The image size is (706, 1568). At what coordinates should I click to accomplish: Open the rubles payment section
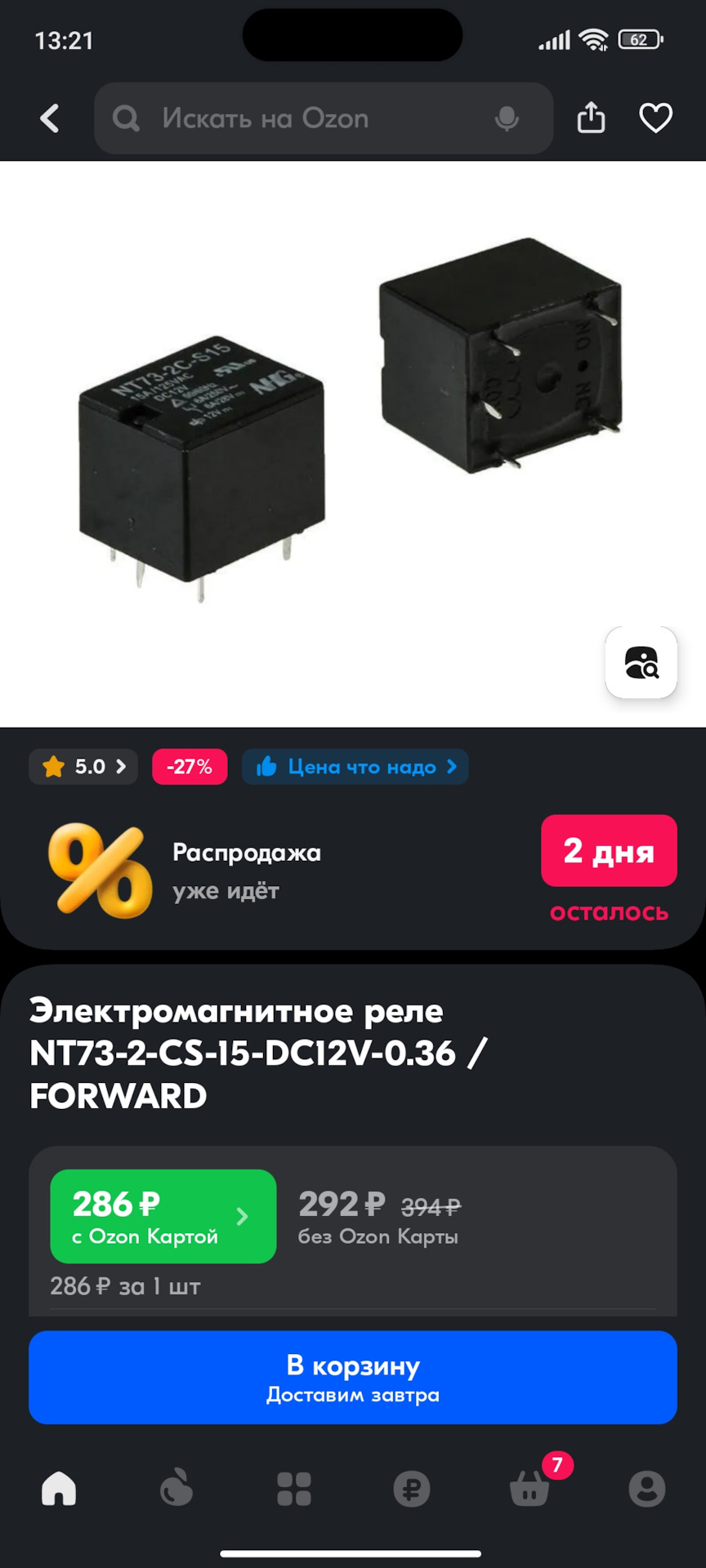(x=412, y=1488)
